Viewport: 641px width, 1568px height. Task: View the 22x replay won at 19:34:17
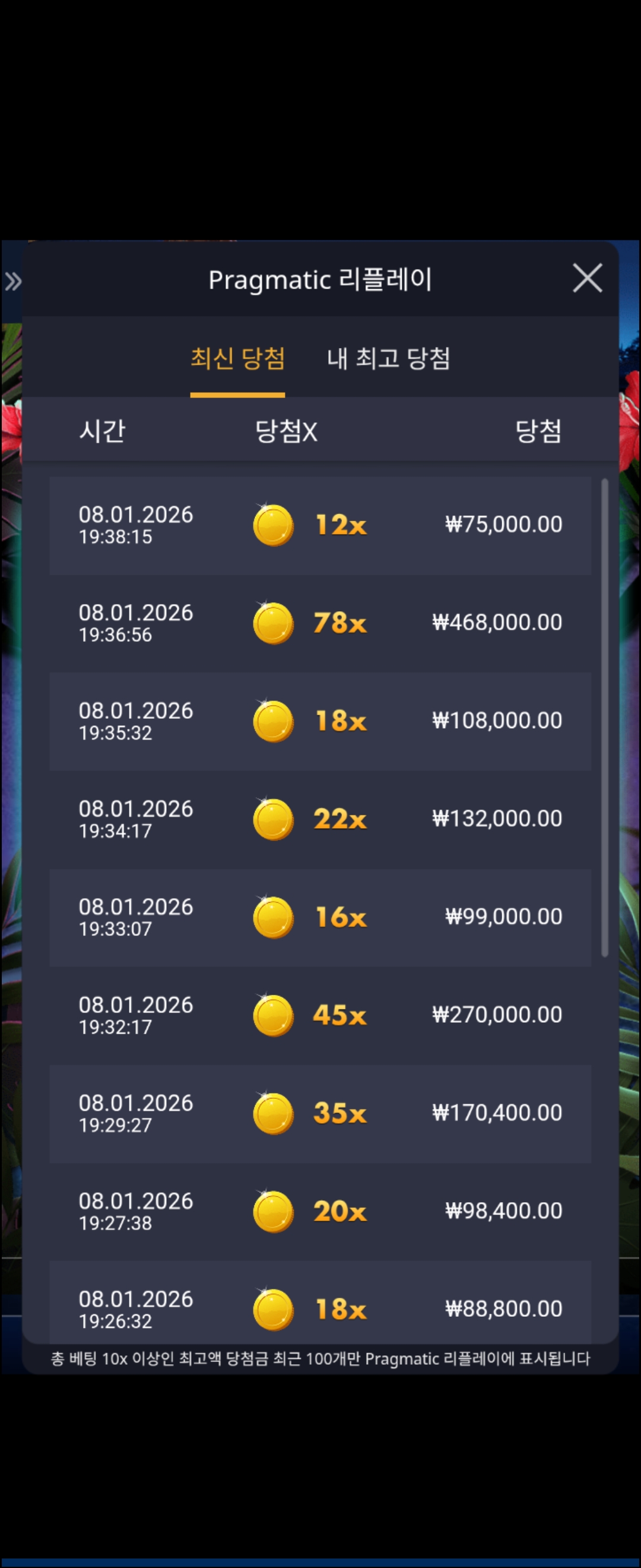pyautogui.click(x=320, y=819)
